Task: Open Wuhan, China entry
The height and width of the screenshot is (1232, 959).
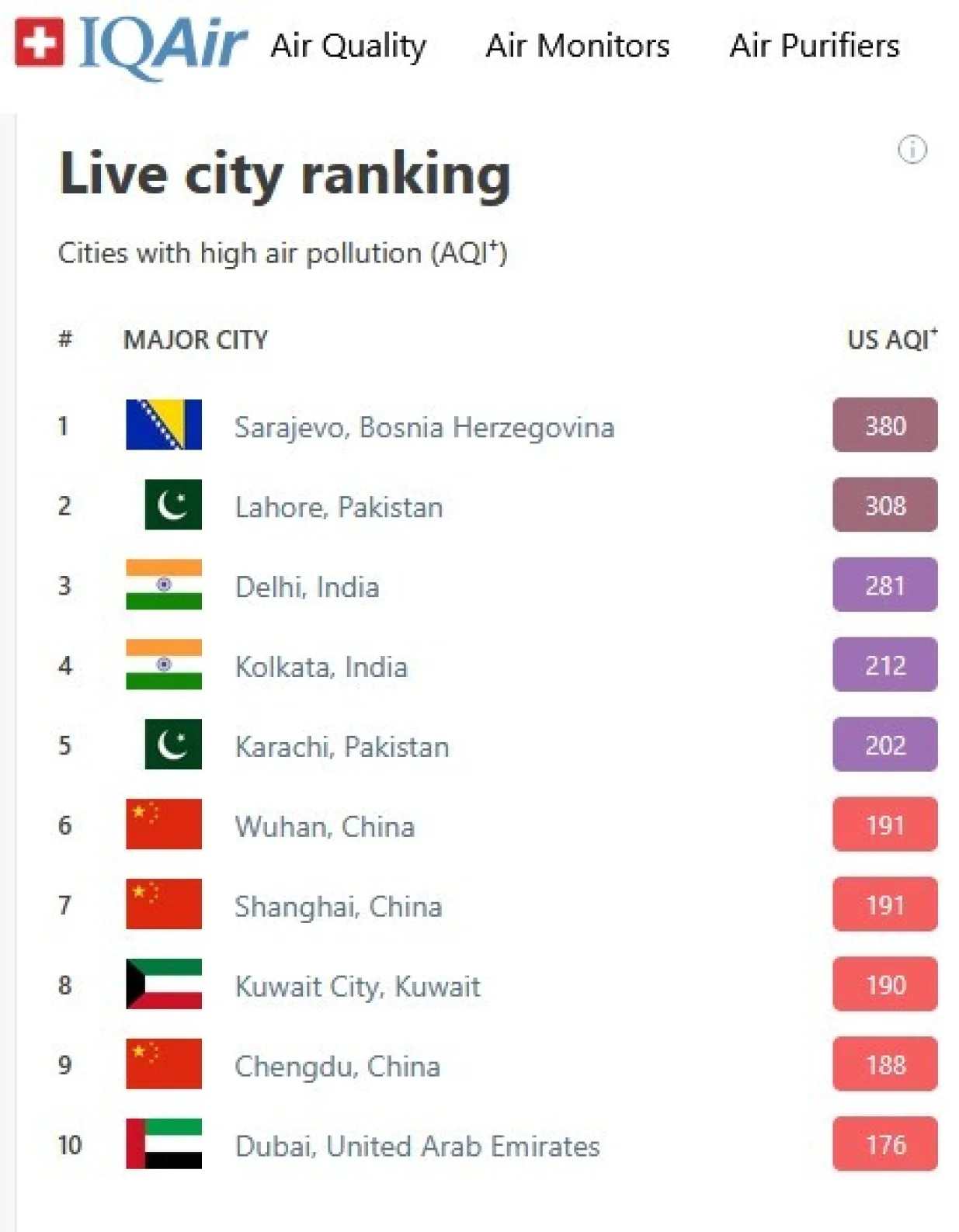Action: click(325, 827)
